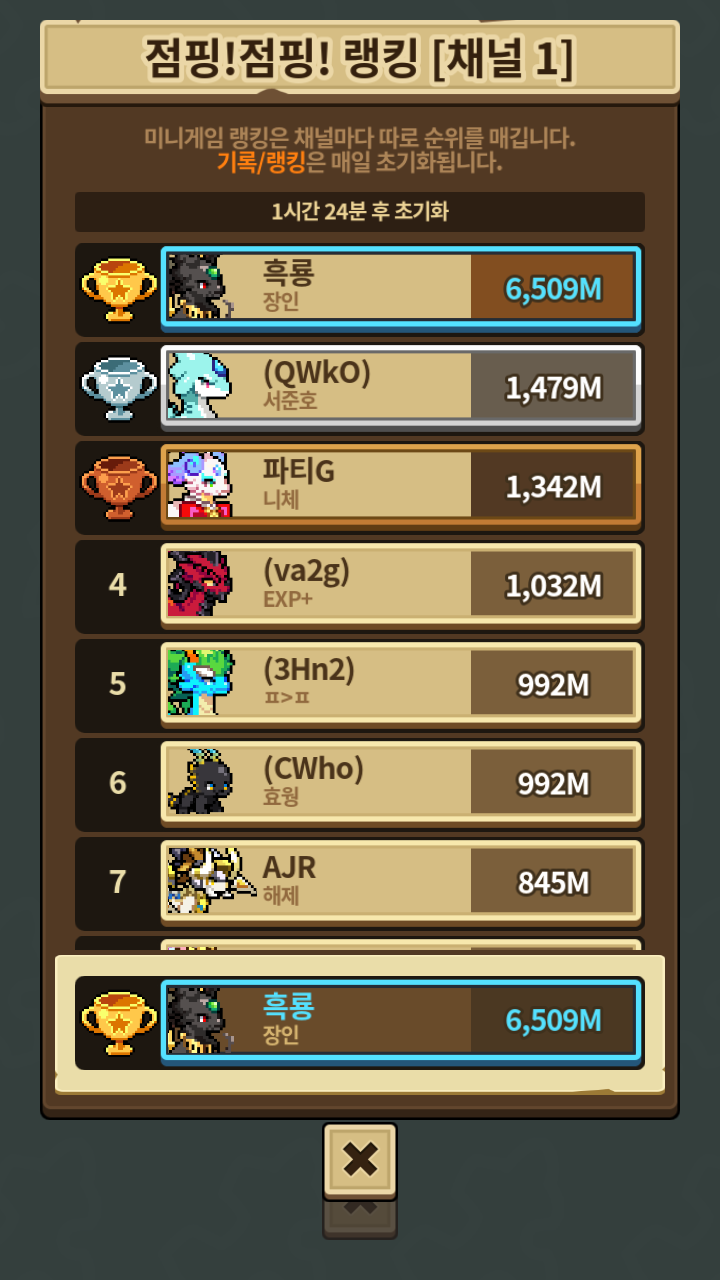Select the (QWkO) second-place ranking row

pos(400,387)
